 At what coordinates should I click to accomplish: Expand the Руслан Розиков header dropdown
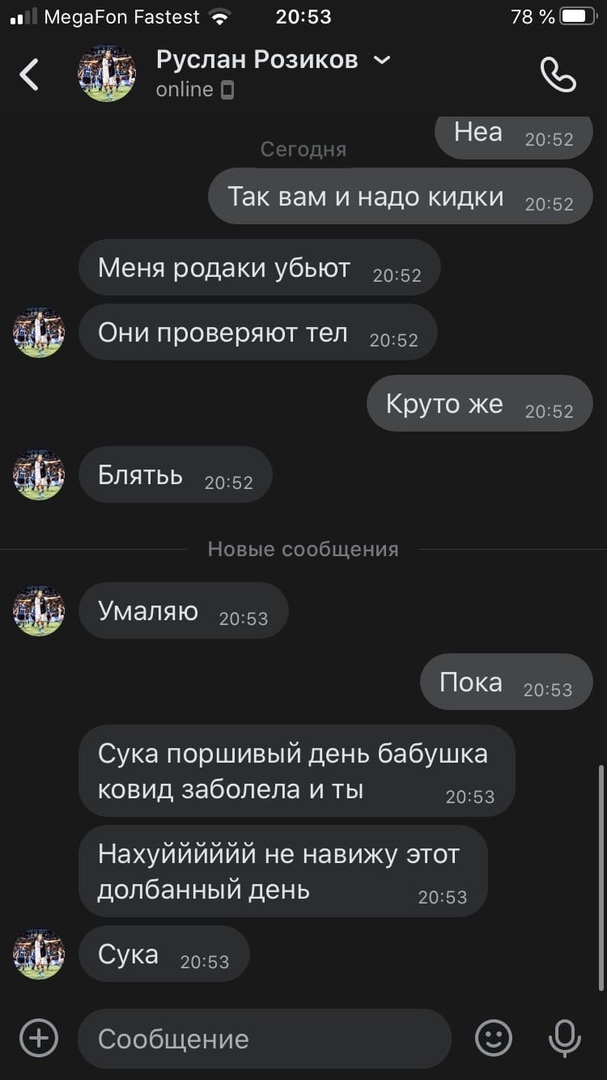[x=382, y=61]
